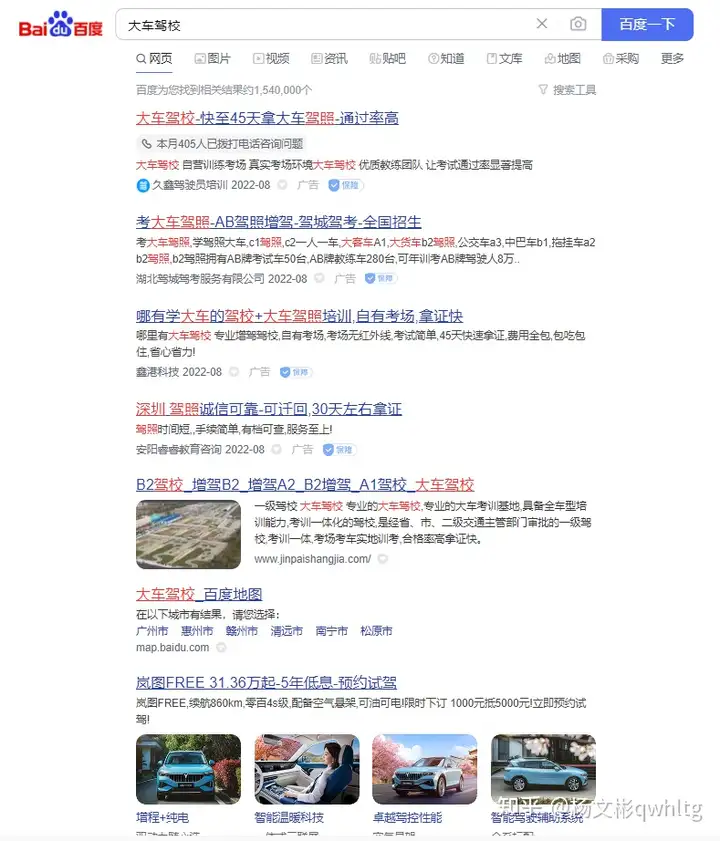Viewport: 720px width, 841px height.
Task: Clear the search box with the X icon
Action: coord(541,24)
